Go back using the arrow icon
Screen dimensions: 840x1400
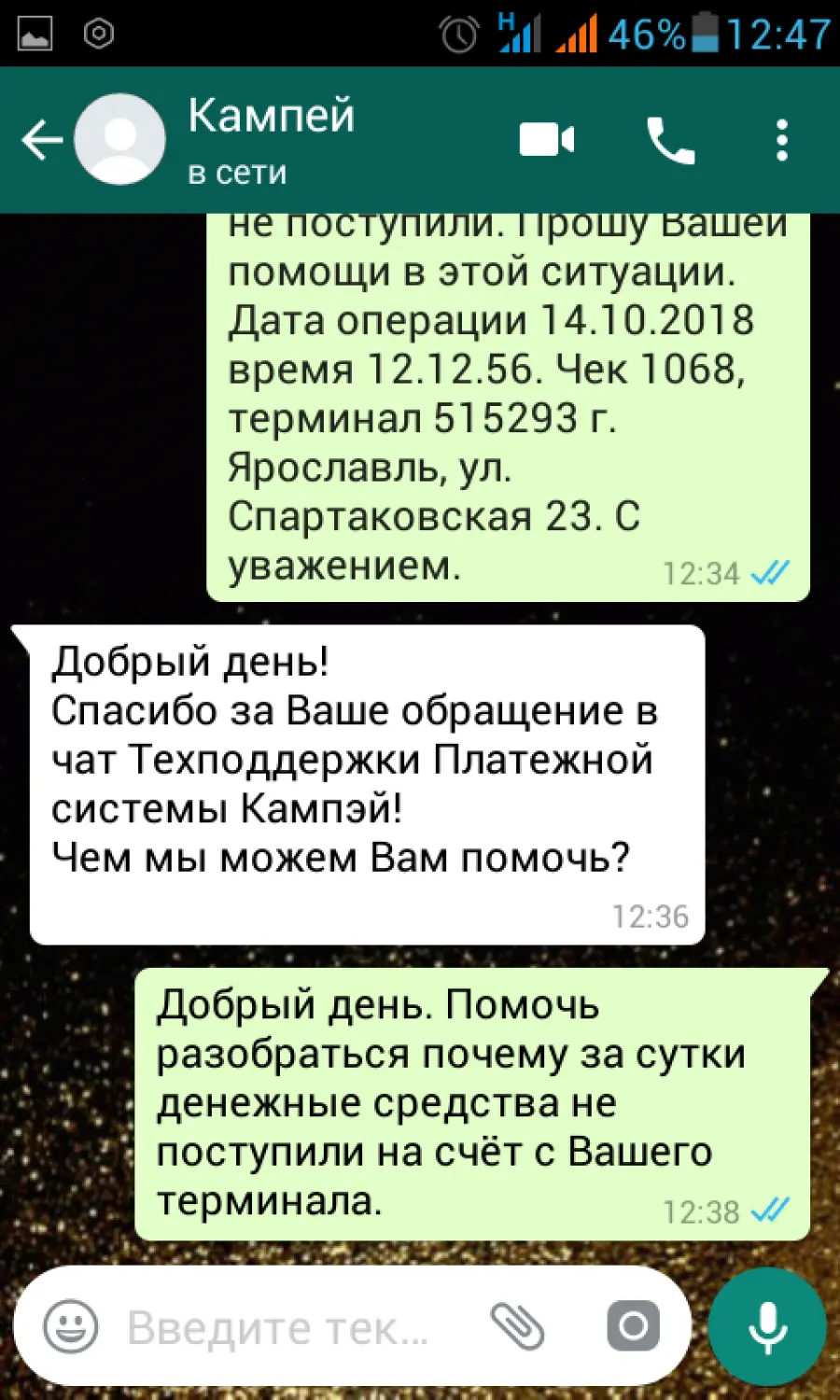(42, 141)
